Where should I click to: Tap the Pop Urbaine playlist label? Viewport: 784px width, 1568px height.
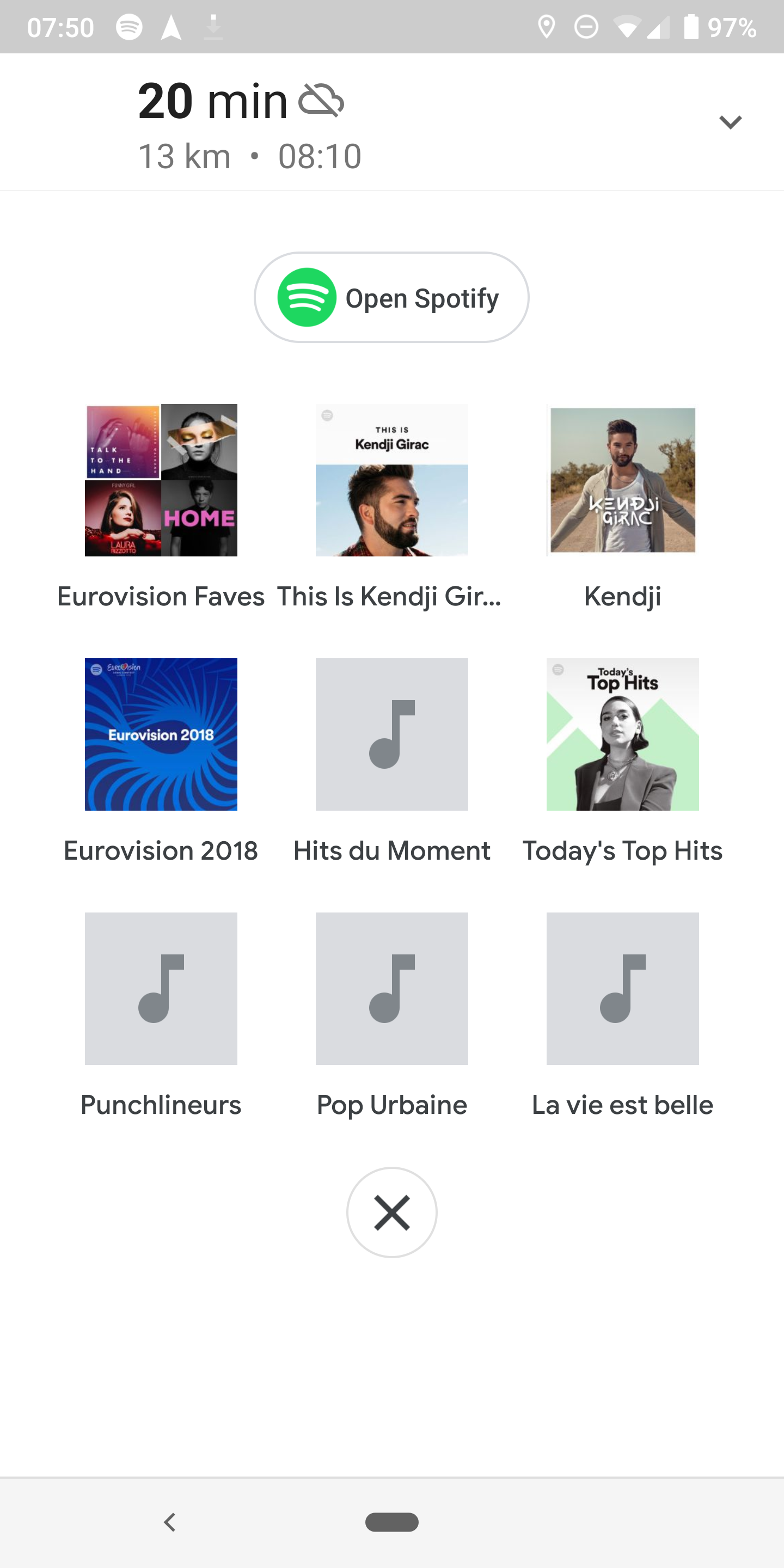pos(391,1105)
